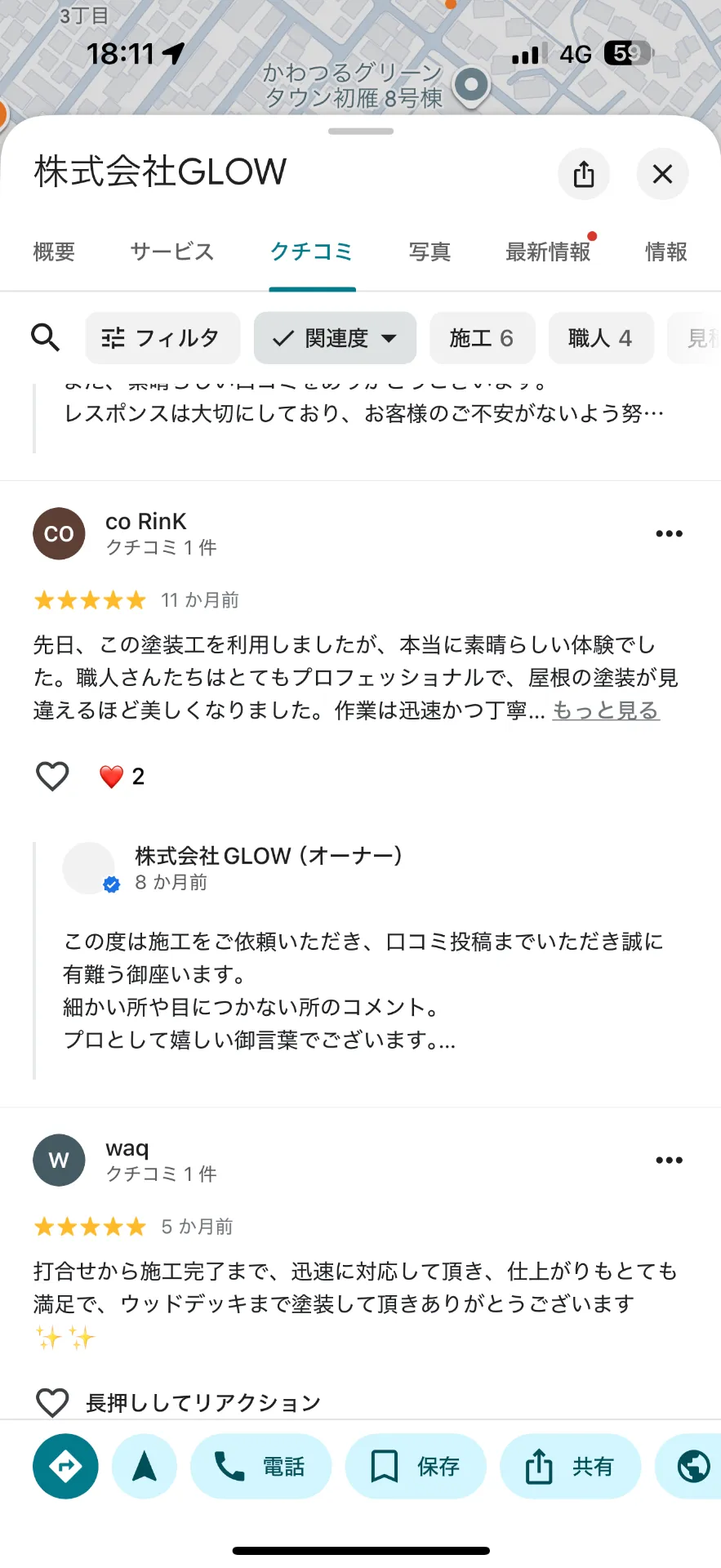This screenshot has height=1568, width=721.
Task: Share 株式会社GLOW via top share icon
Action: click(x=584, y=174)
